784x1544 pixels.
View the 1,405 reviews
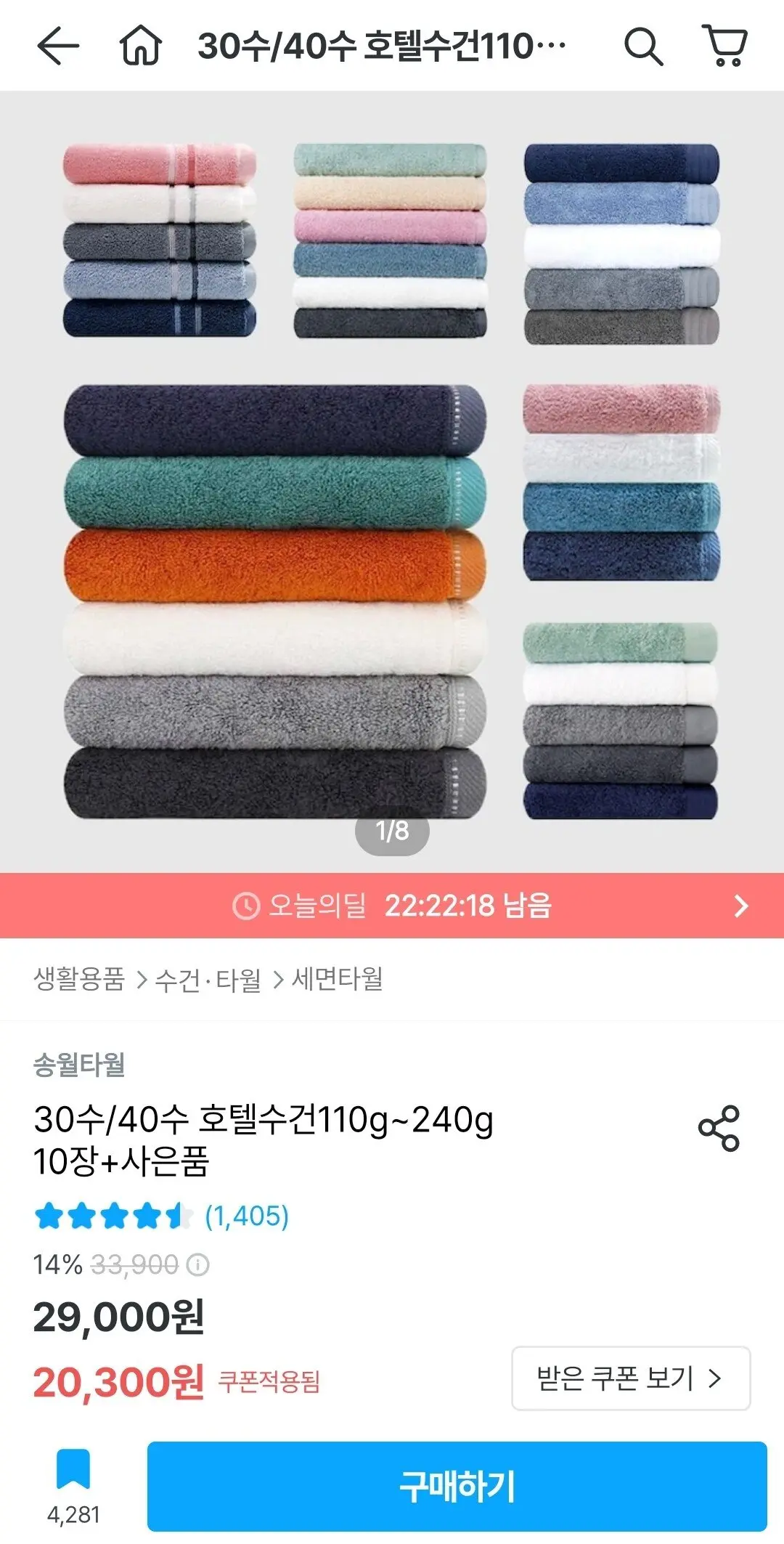tap(247, 1216)
